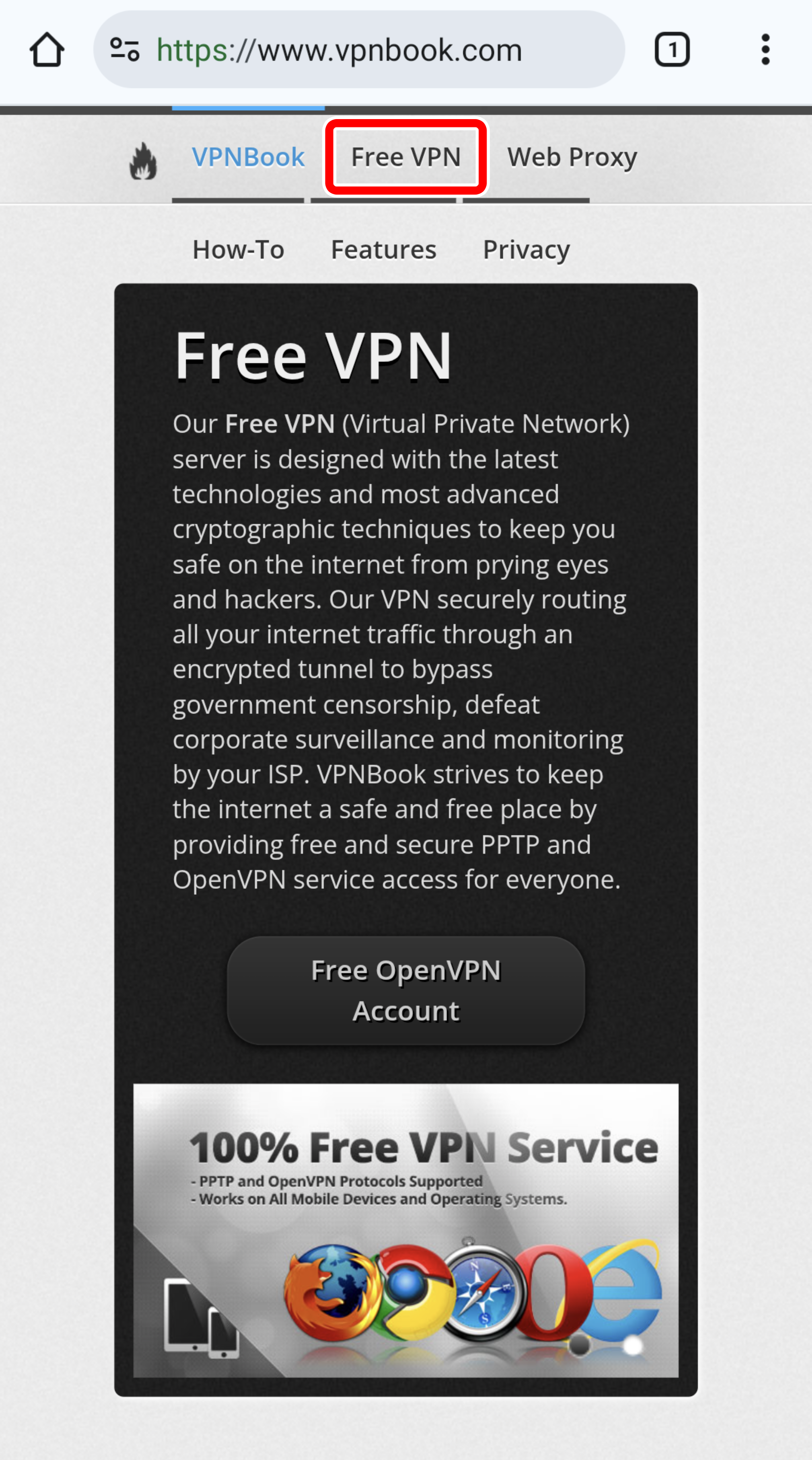View site connection info icon

(x=124, y=50)
